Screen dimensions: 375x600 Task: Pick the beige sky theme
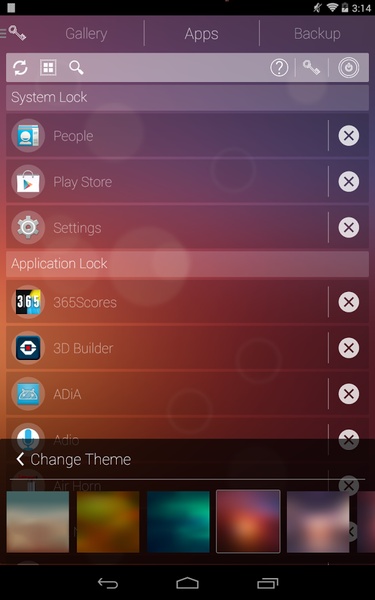[x=38, y=522]
